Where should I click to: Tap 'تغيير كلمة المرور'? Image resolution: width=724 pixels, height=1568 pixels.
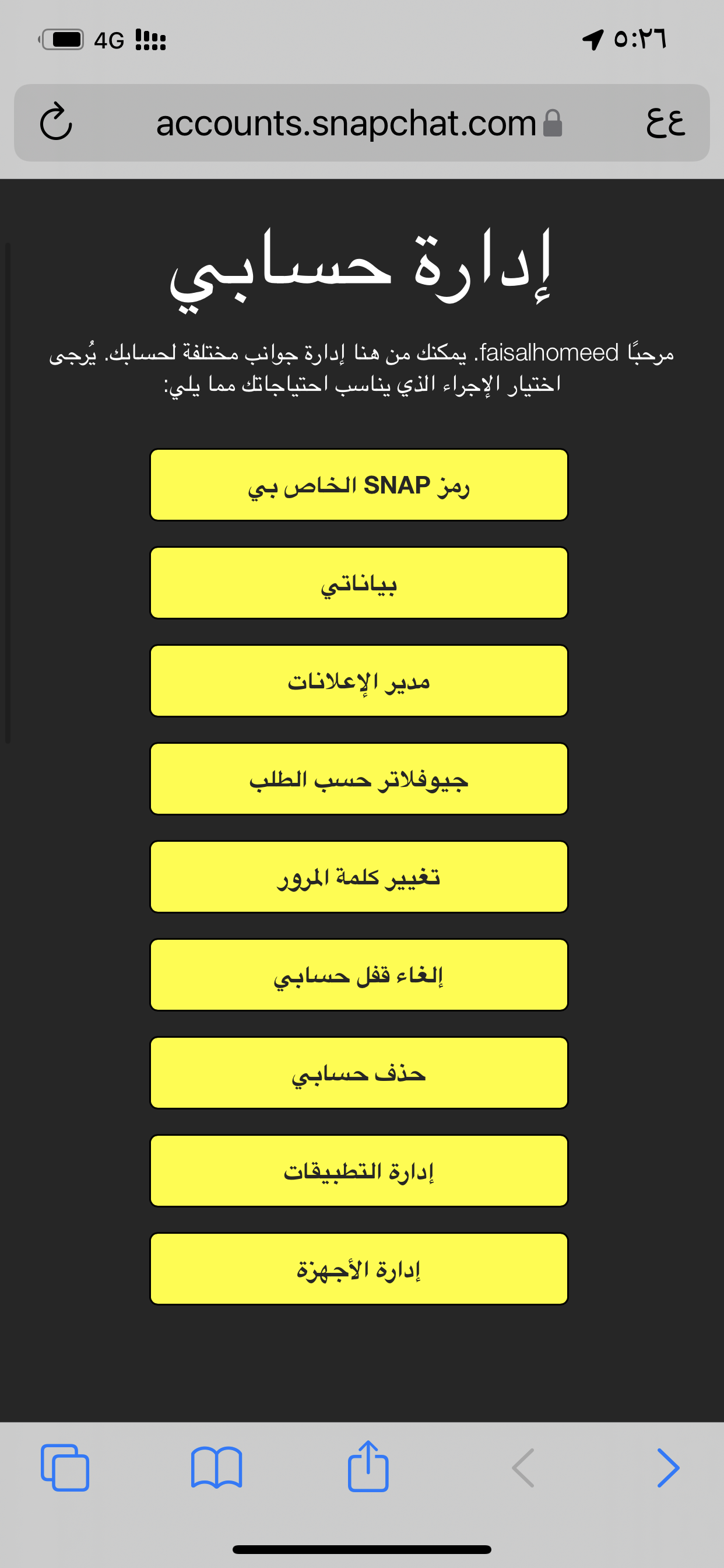pos(359,877)
